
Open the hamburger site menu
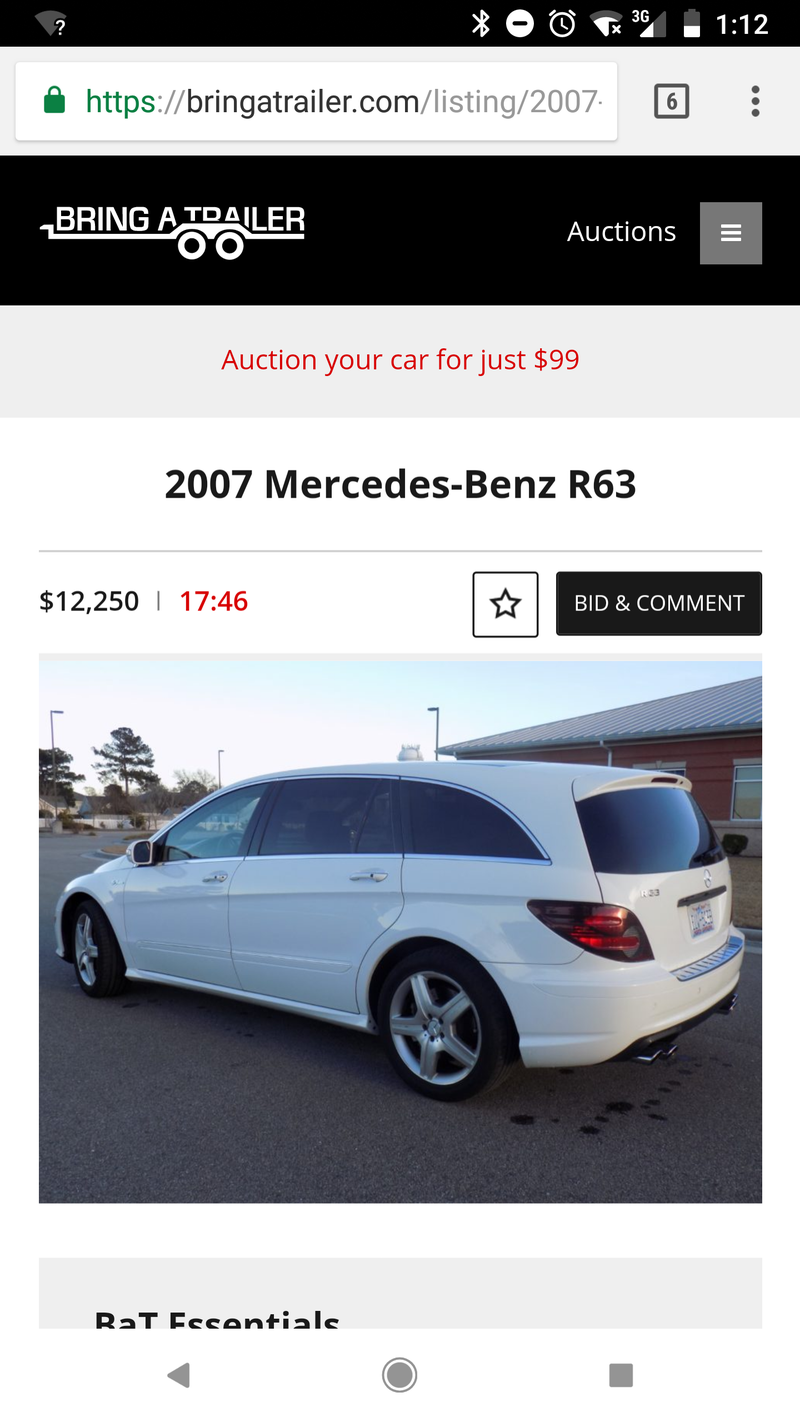731,233
